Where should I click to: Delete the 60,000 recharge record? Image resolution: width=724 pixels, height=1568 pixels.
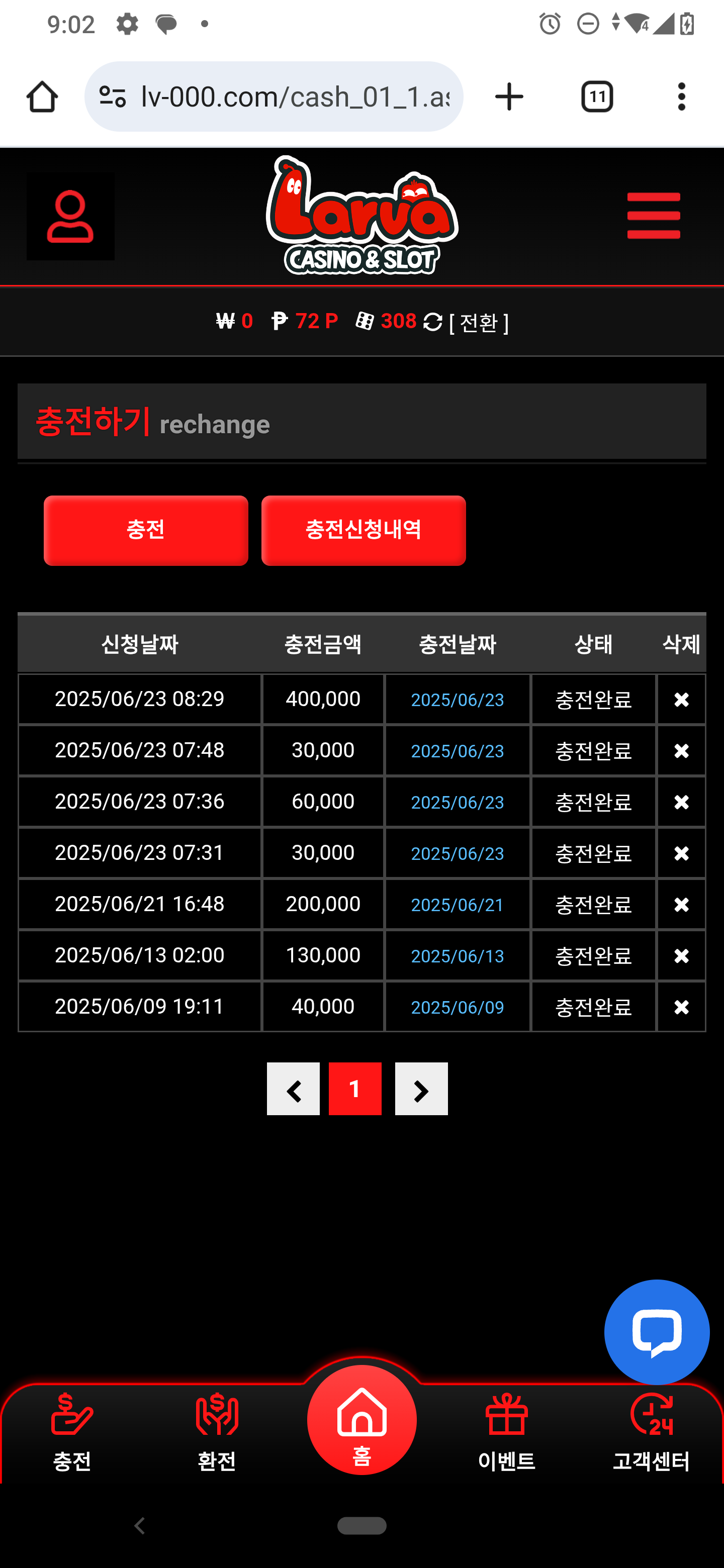point(681,802)
